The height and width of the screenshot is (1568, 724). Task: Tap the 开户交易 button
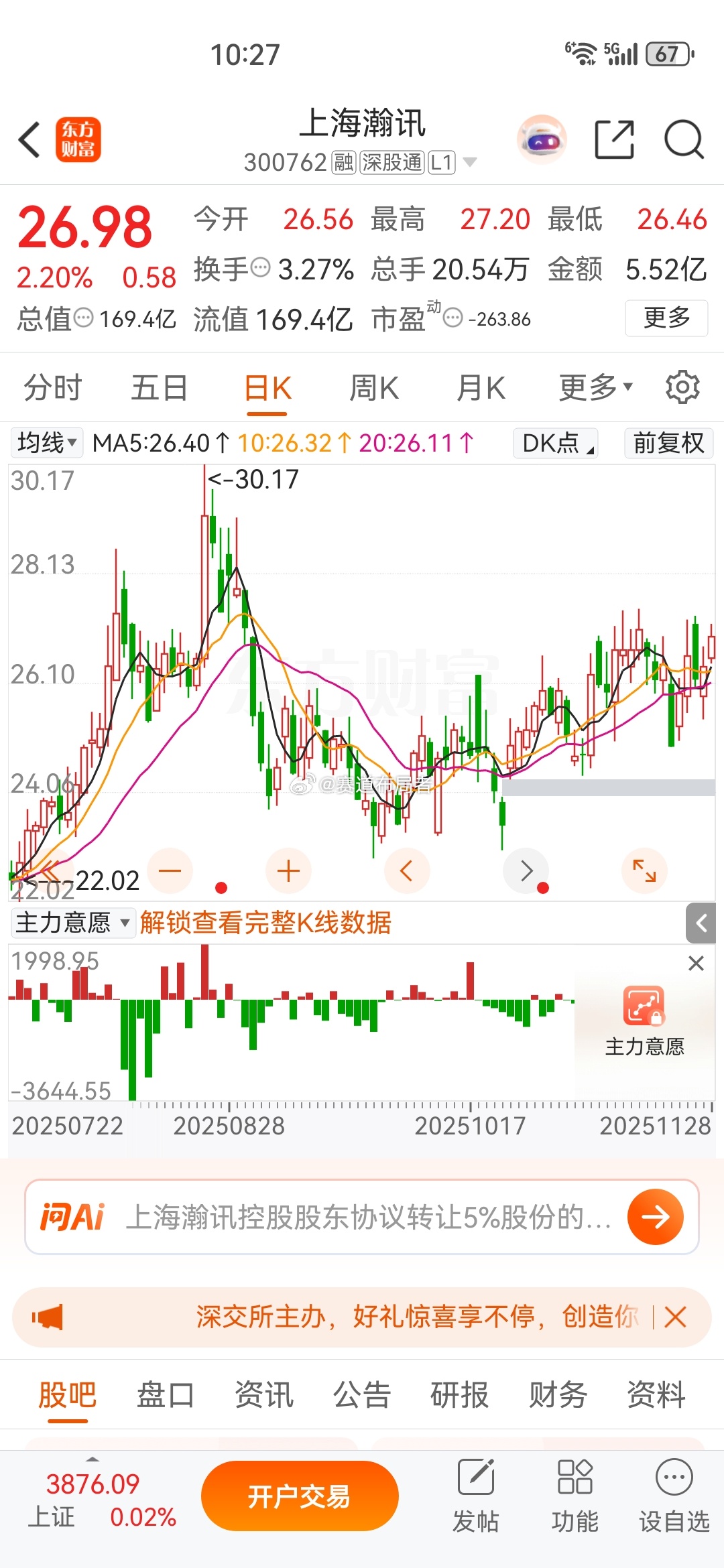click(x=300, y=1494)
